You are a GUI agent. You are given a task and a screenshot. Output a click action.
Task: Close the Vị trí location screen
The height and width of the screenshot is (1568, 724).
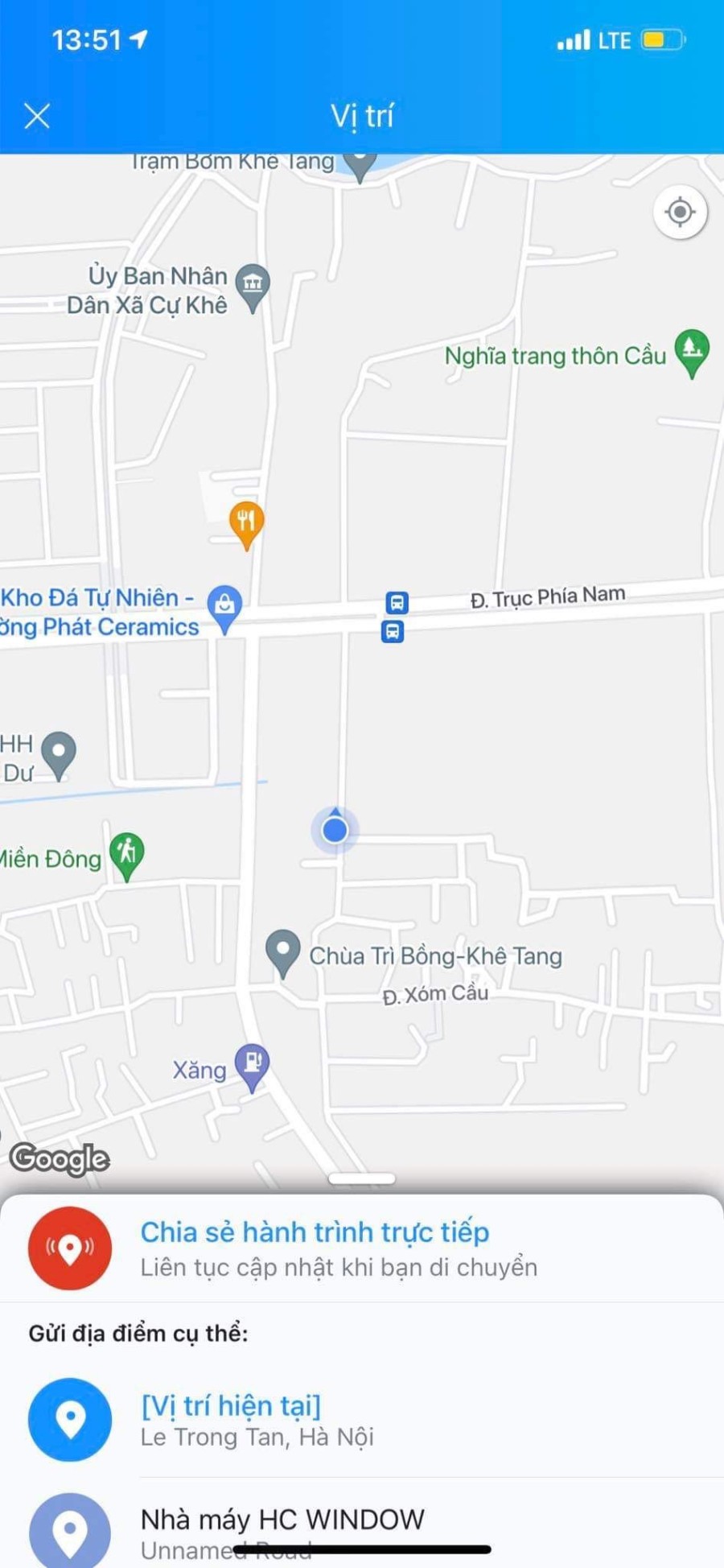coord(37,116)
